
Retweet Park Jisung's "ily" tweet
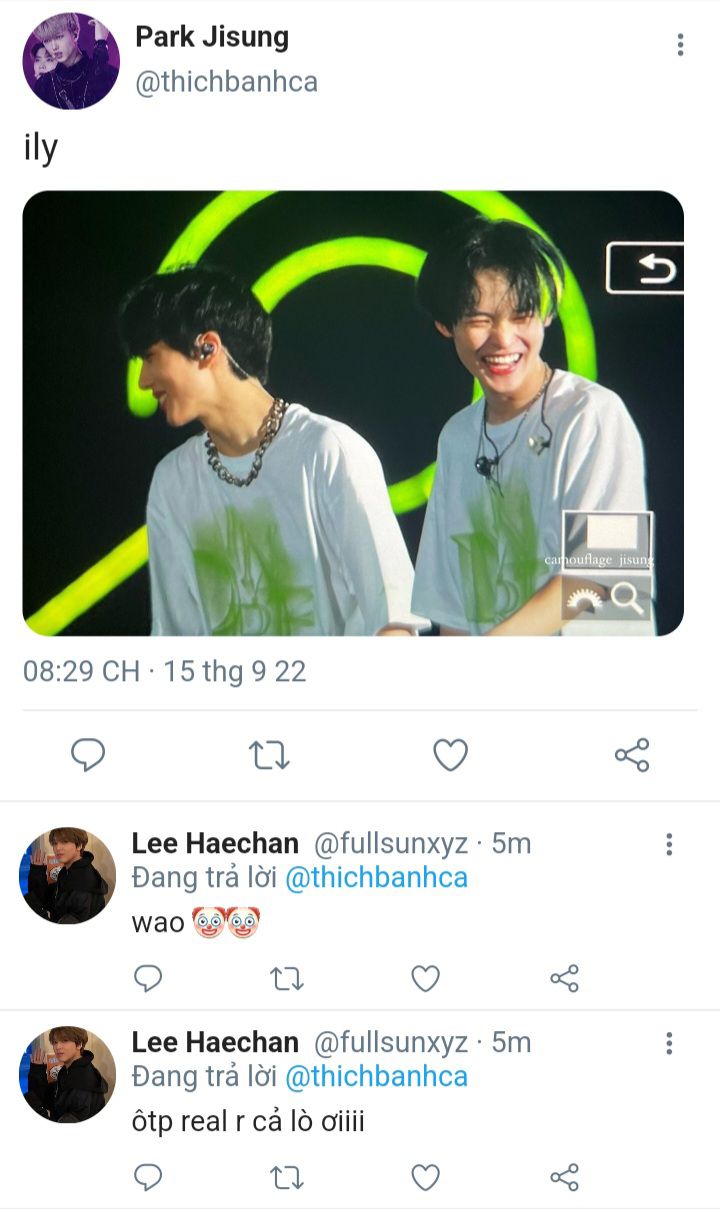pyautogui.click(x=269, y=755)
